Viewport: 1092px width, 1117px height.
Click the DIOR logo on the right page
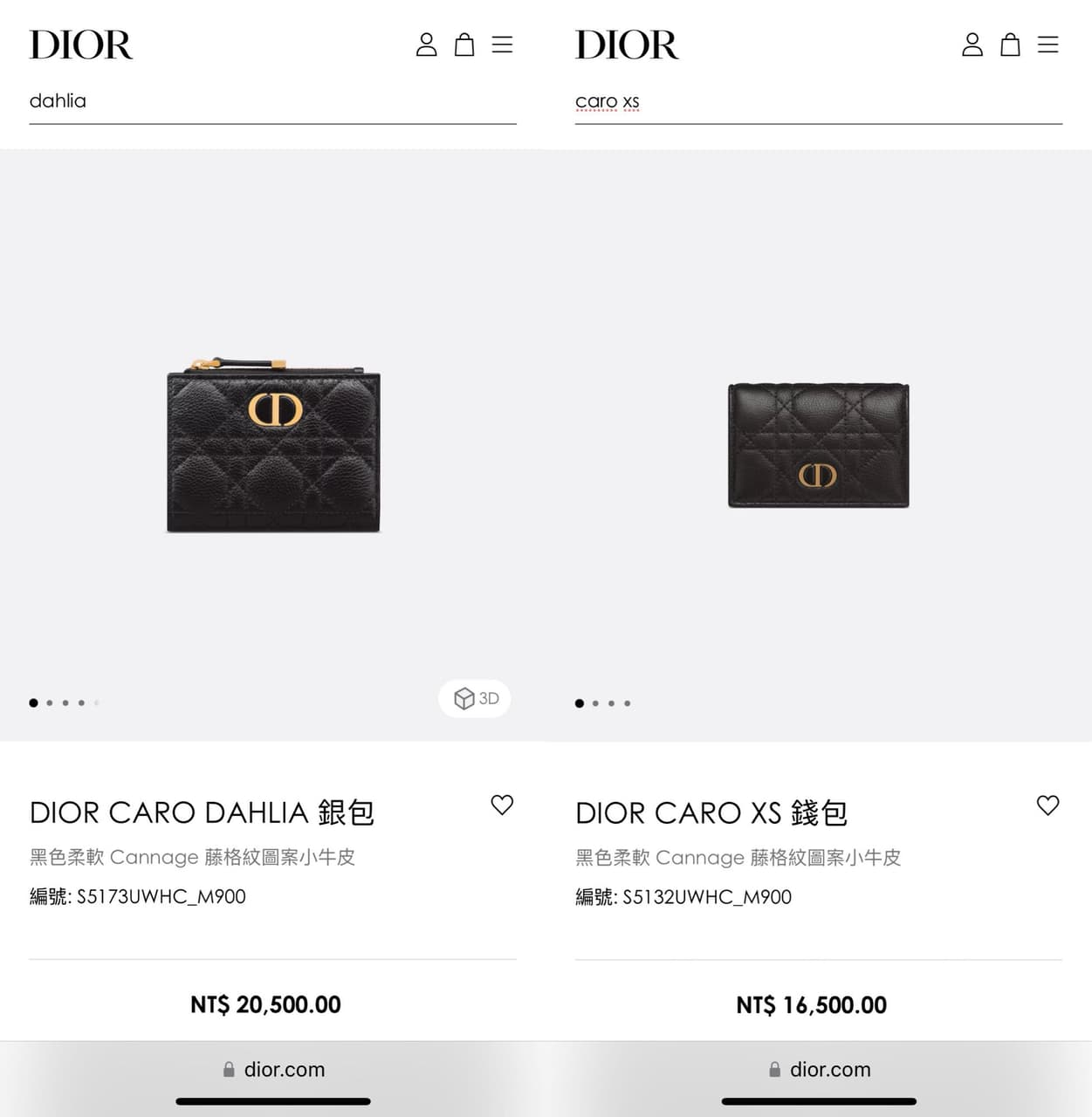click(x=627, y=44)
